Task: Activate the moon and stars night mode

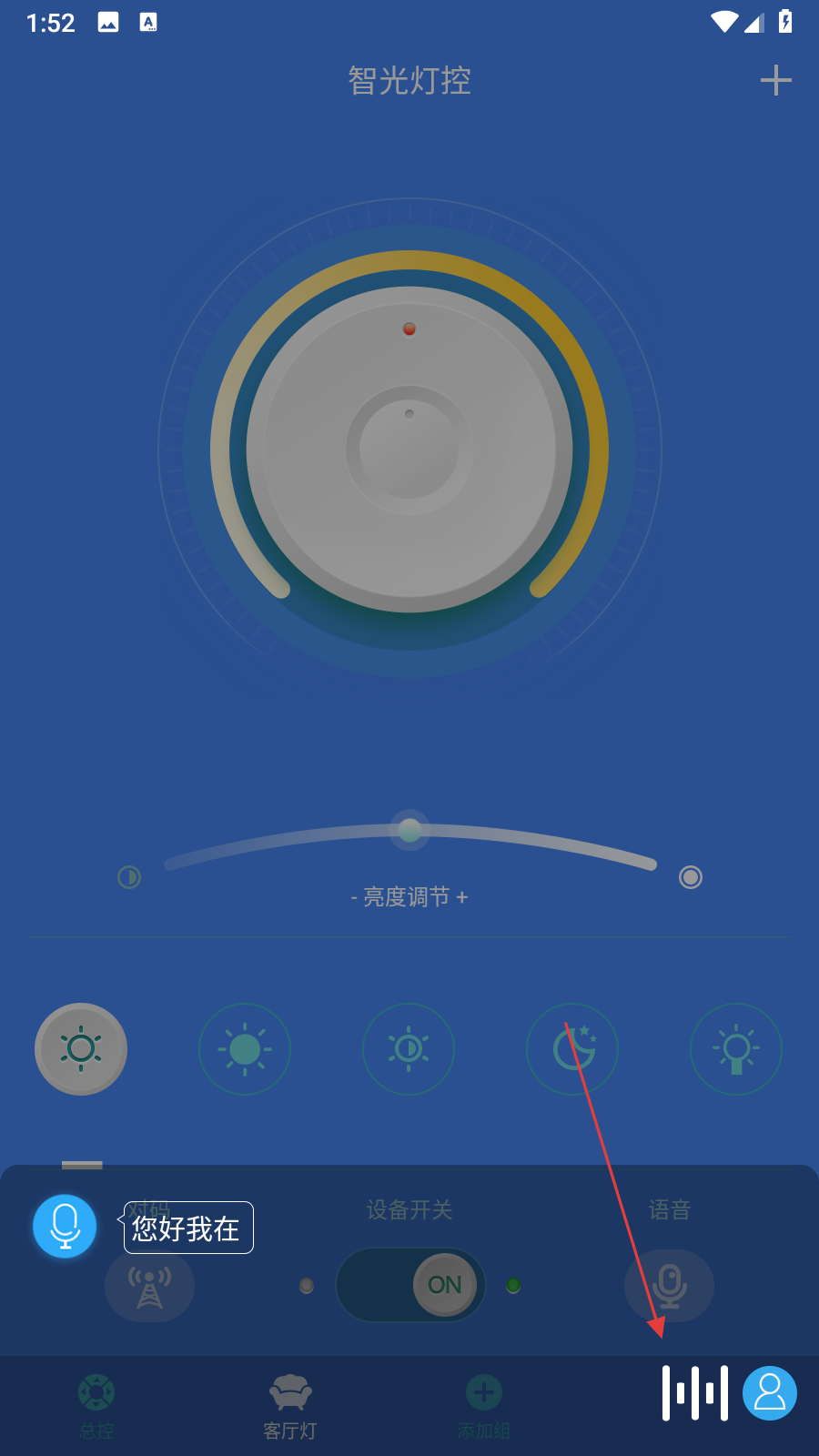Action: pyautogui.click(x=572, y=1049)
